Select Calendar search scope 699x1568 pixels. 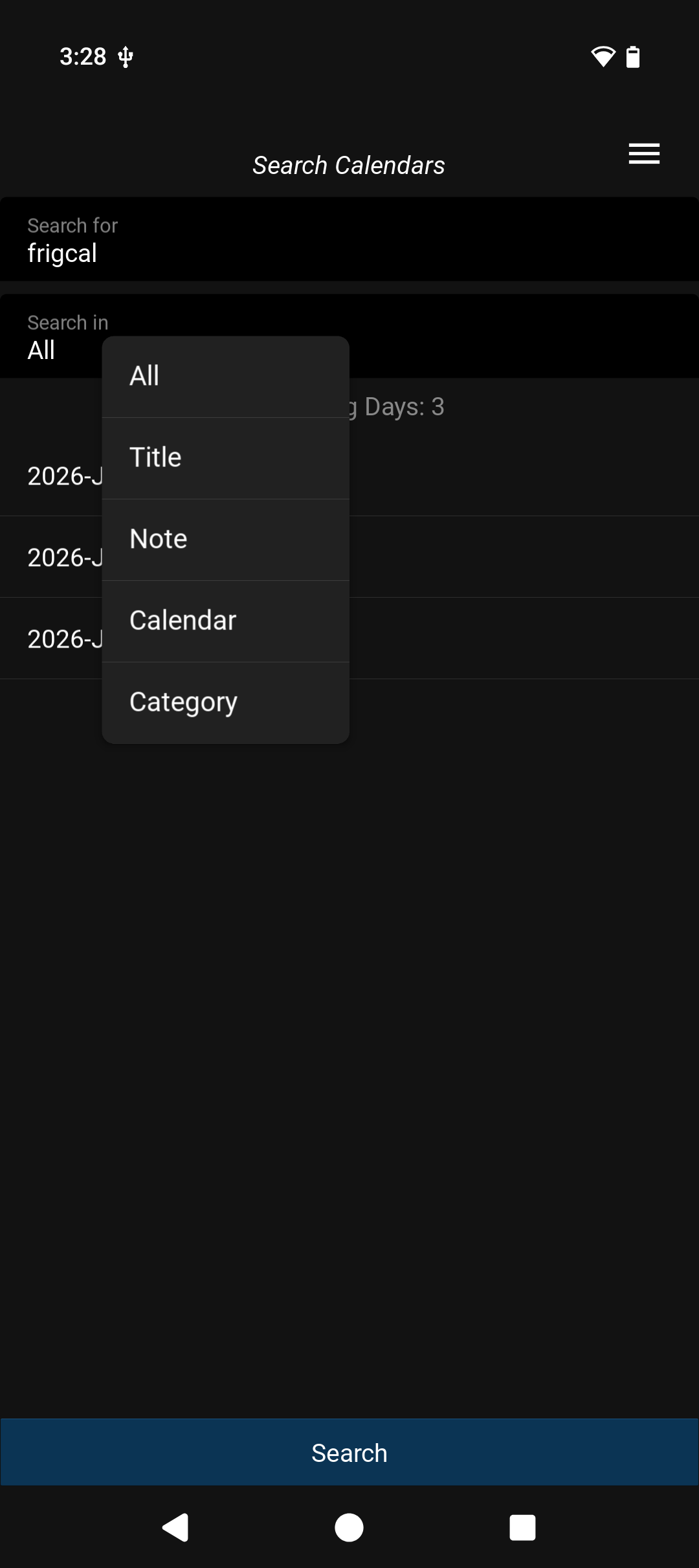coord(225,621)
